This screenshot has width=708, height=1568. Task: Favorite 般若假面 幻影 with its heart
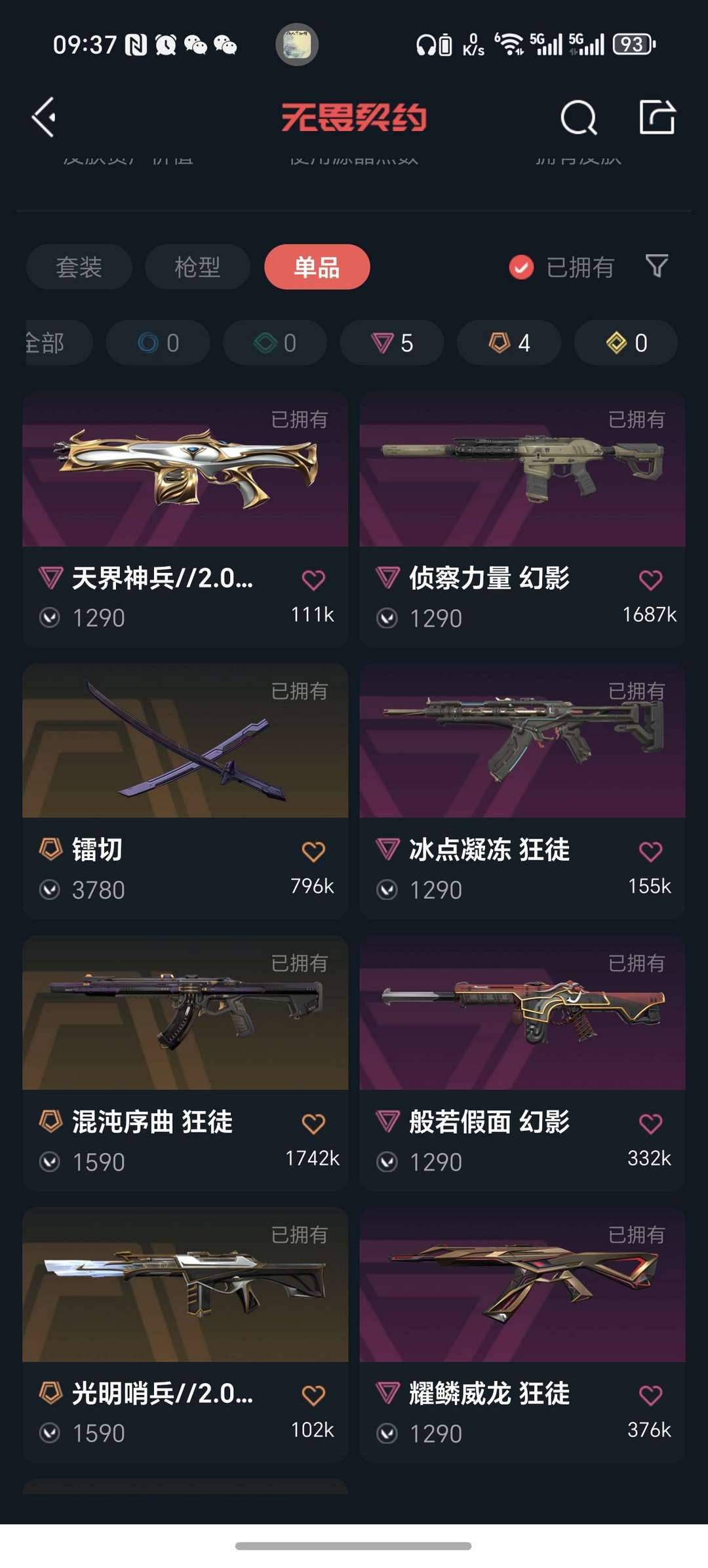[x=650, y=1124]
